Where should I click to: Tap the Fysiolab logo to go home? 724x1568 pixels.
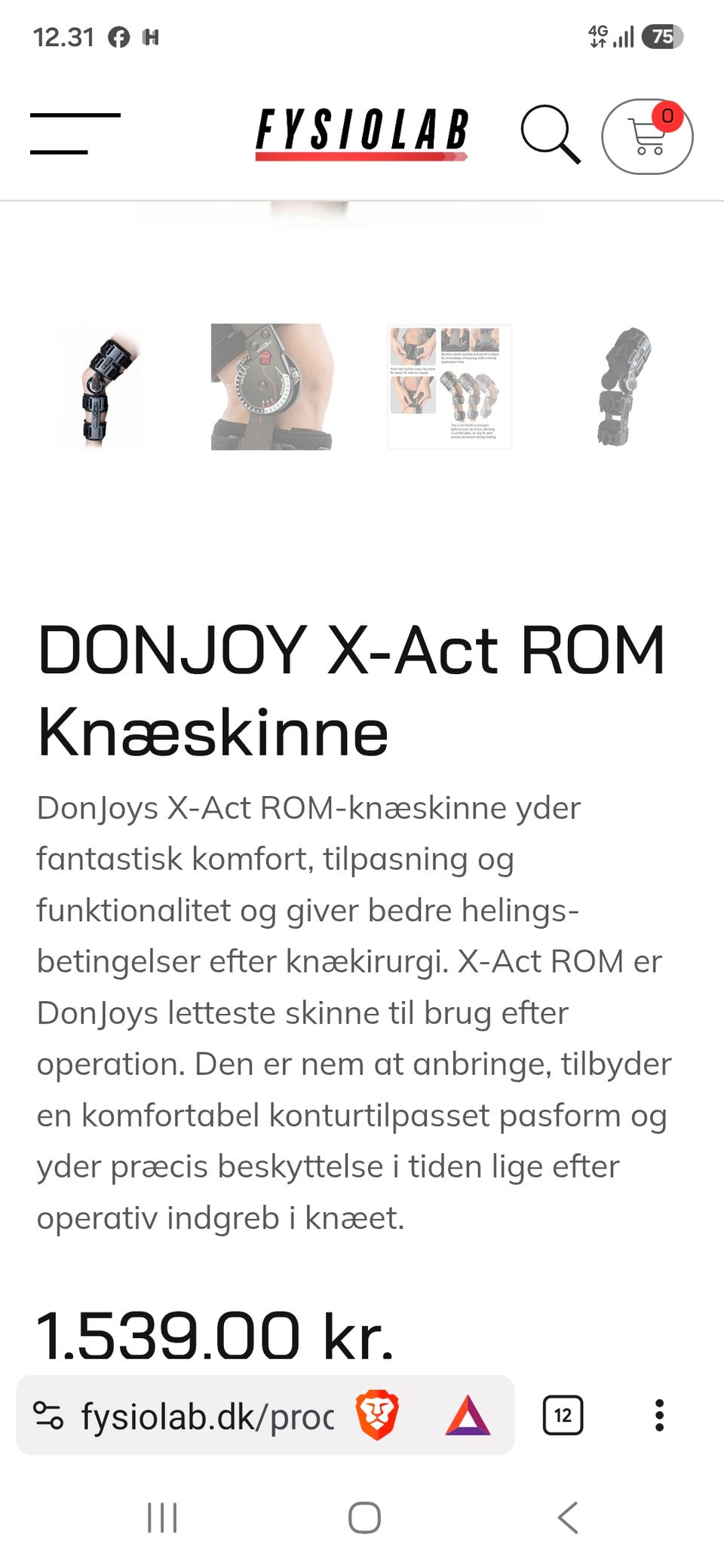coord(362,134)
